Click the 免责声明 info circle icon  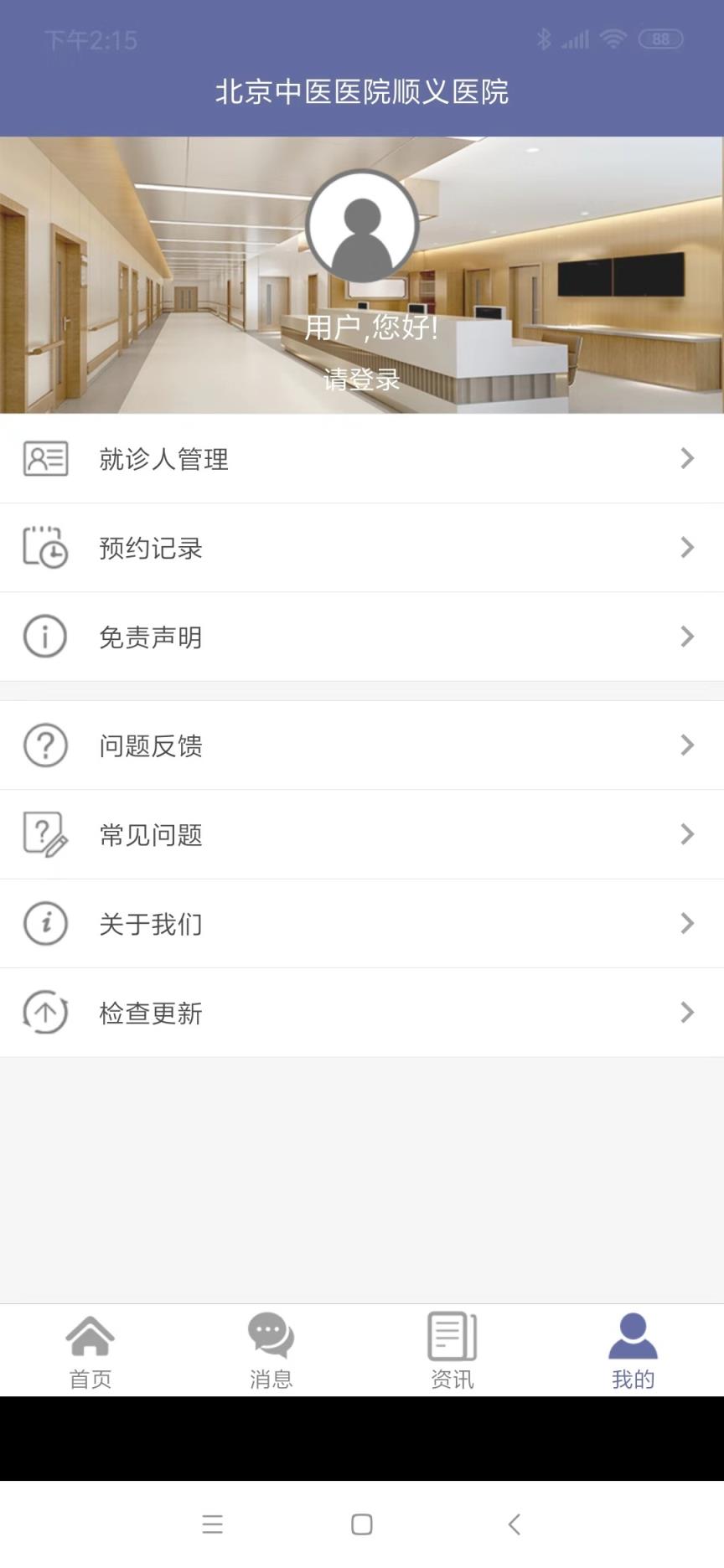(44, 637)
